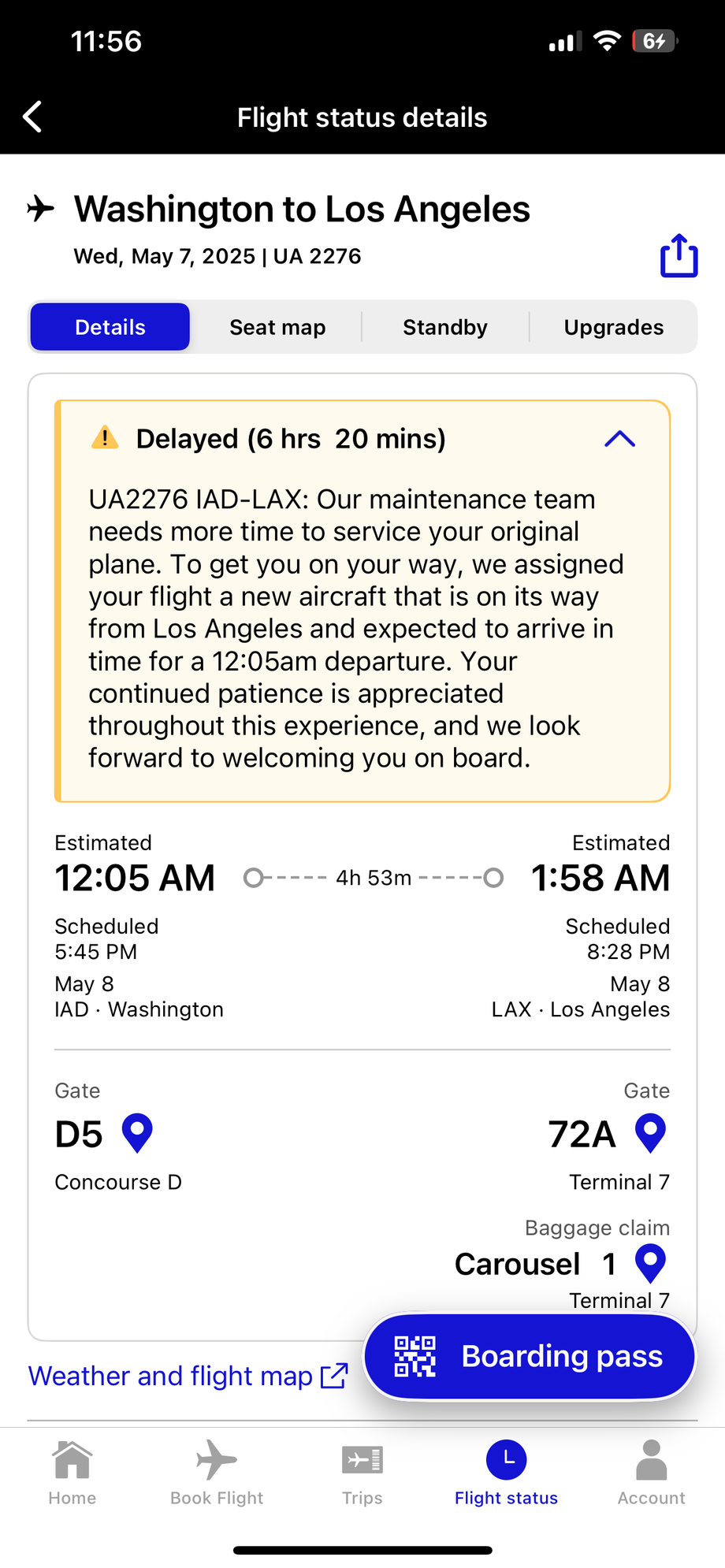Open the baggage claim Carousel 1 map pin
725x1568 pixels.
click(x=649, y=1263)
